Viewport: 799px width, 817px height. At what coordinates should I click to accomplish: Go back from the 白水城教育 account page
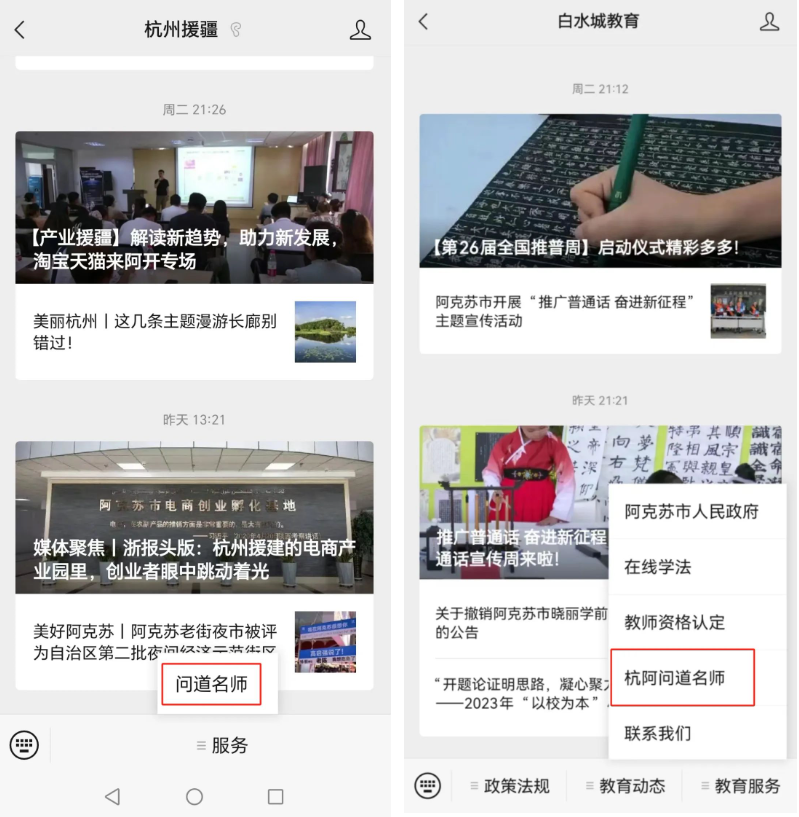coord(423,22)
